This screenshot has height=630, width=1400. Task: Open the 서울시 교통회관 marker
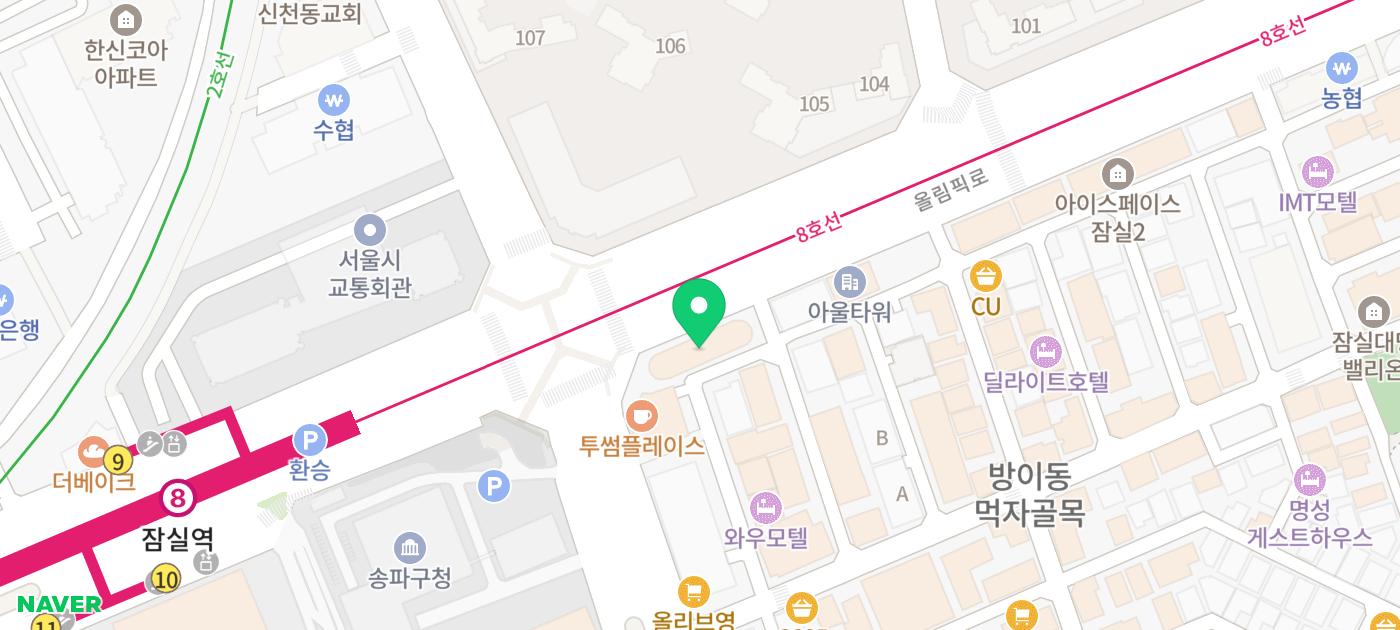coord(370,231)
